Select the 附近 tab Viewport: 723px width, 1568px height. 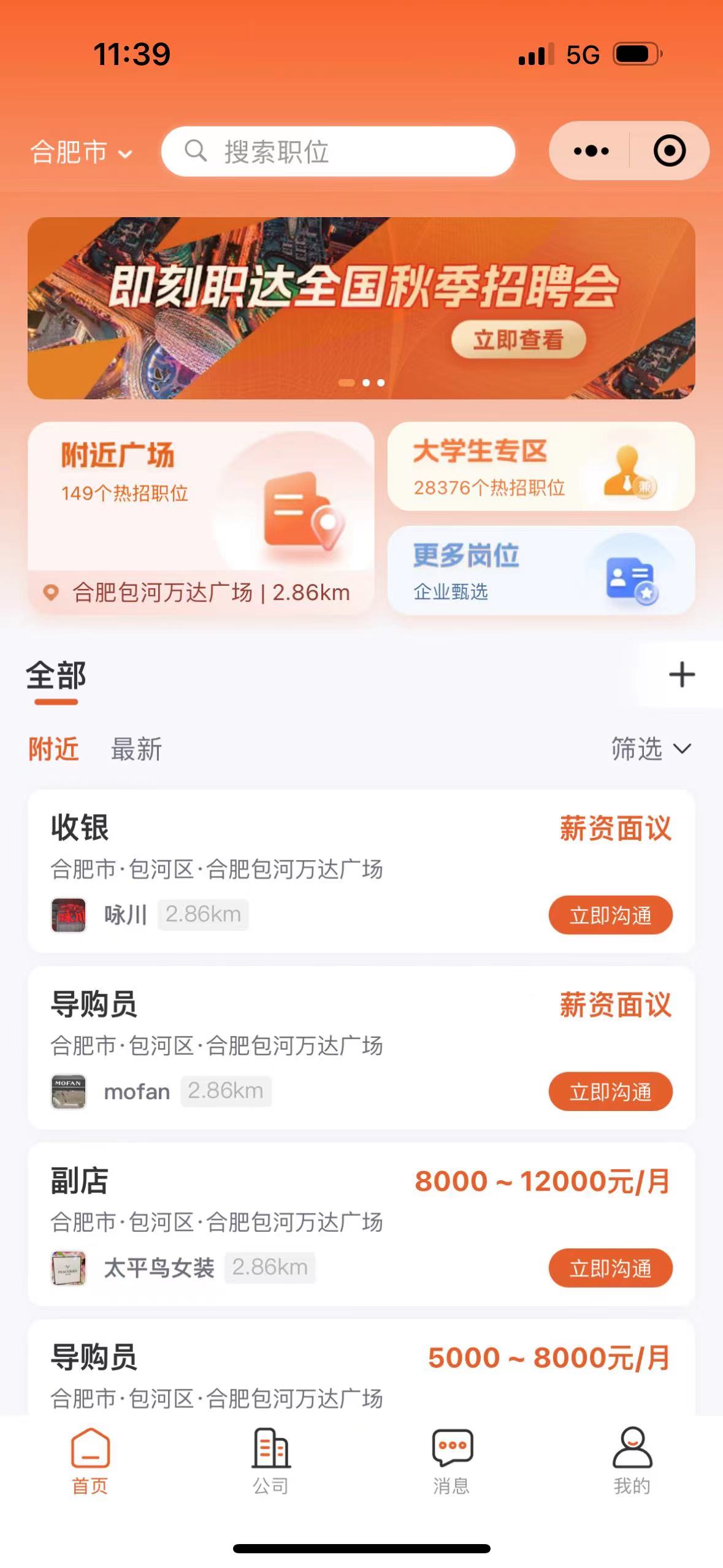[52, 748]
